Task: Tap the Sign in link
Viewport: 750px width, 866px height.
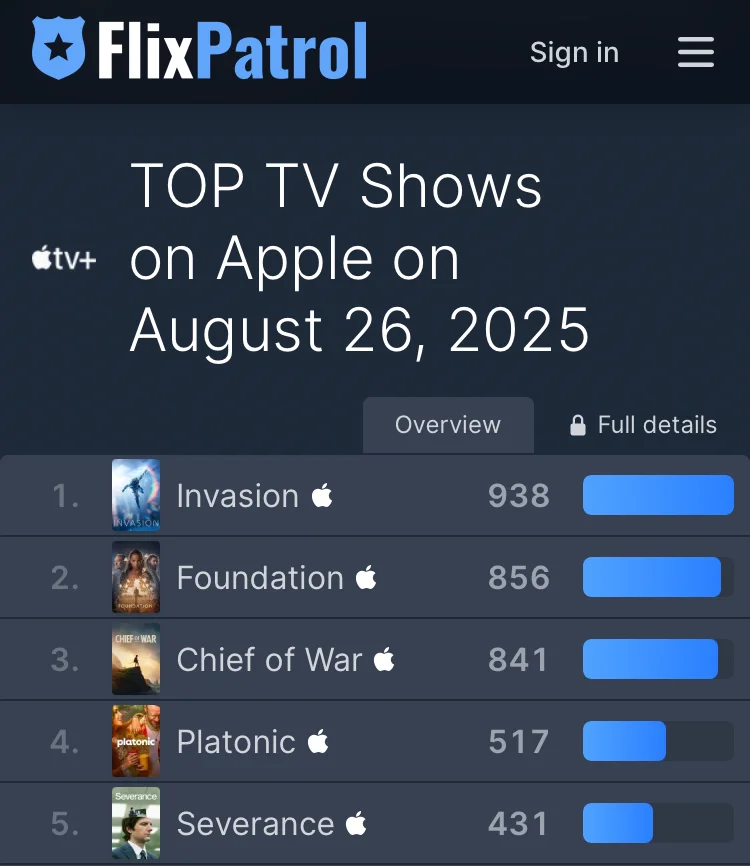Action: [574, 52]
